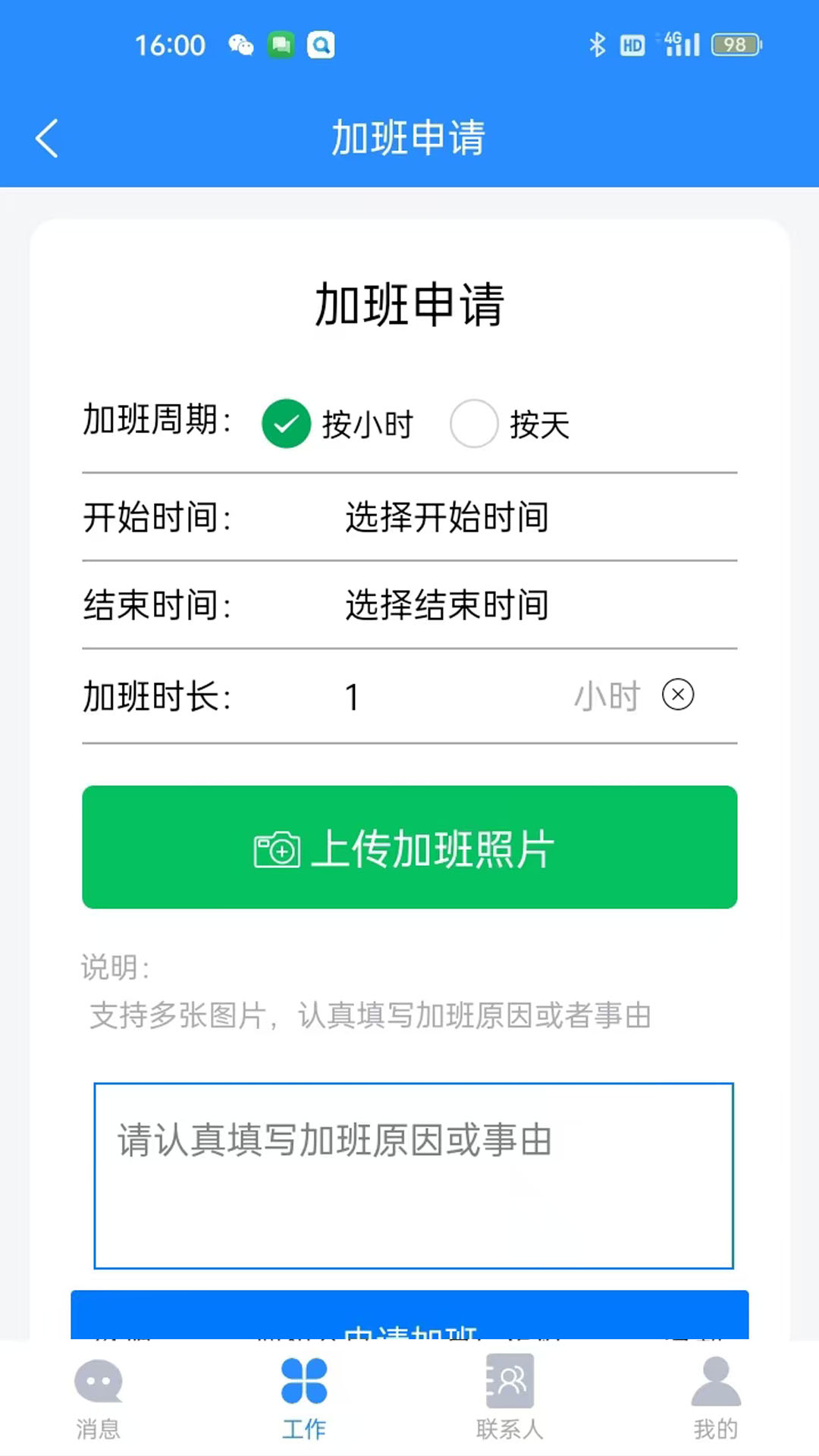Go back from the 加班申请 page
Image resolution: width=819 pixels, height=1456 pixels.
click(47, 139)
